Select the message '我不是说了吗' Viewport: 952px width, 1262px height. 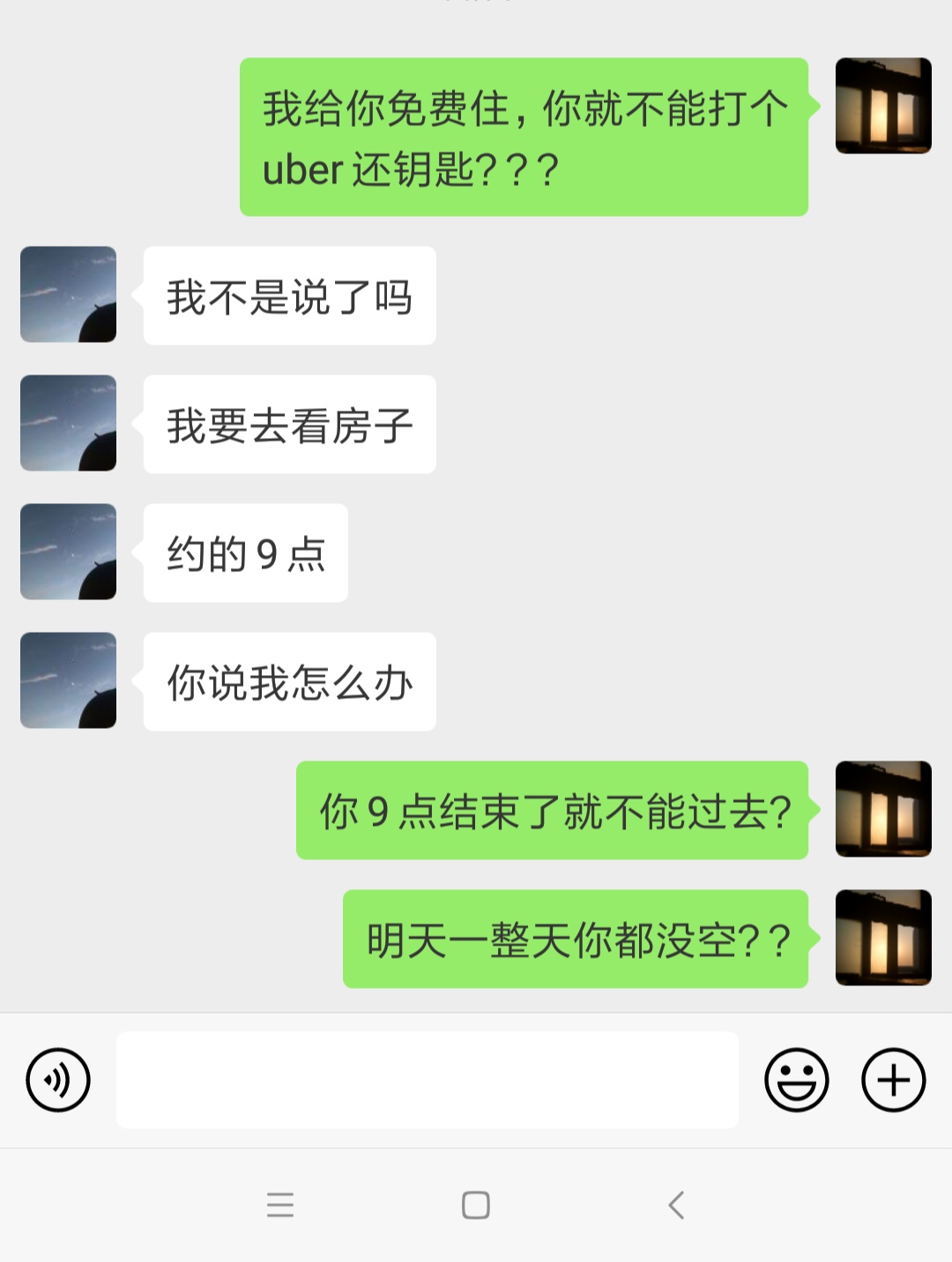coord(291,295)
